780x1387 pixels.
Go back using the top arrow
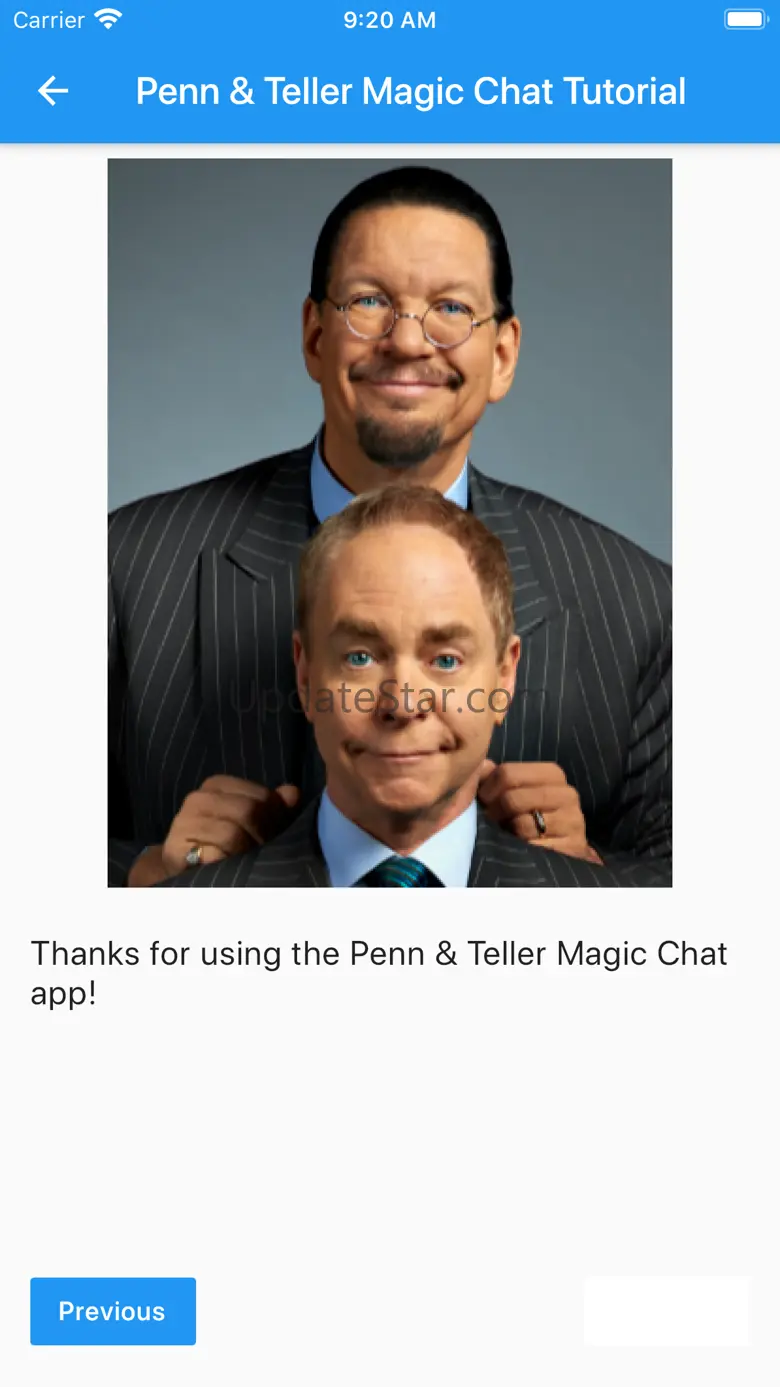click(x=53, y=92)
